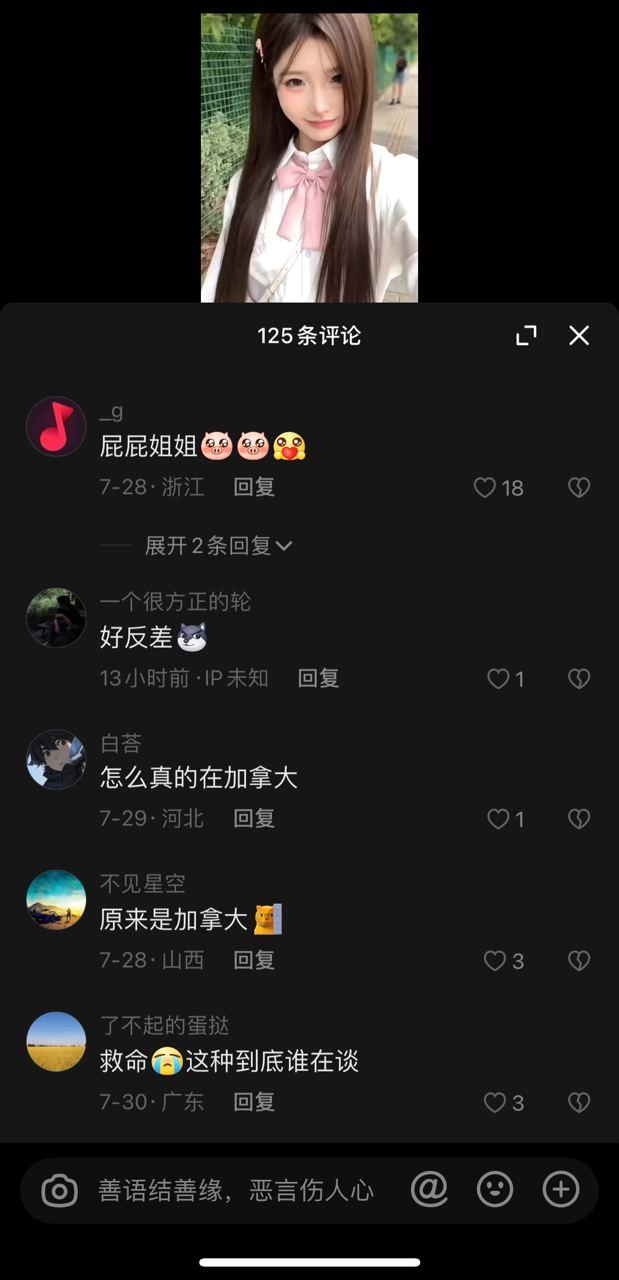Open the camera to attach a photo
Screen dimensions: 619x1280
tap(59, 1190)
